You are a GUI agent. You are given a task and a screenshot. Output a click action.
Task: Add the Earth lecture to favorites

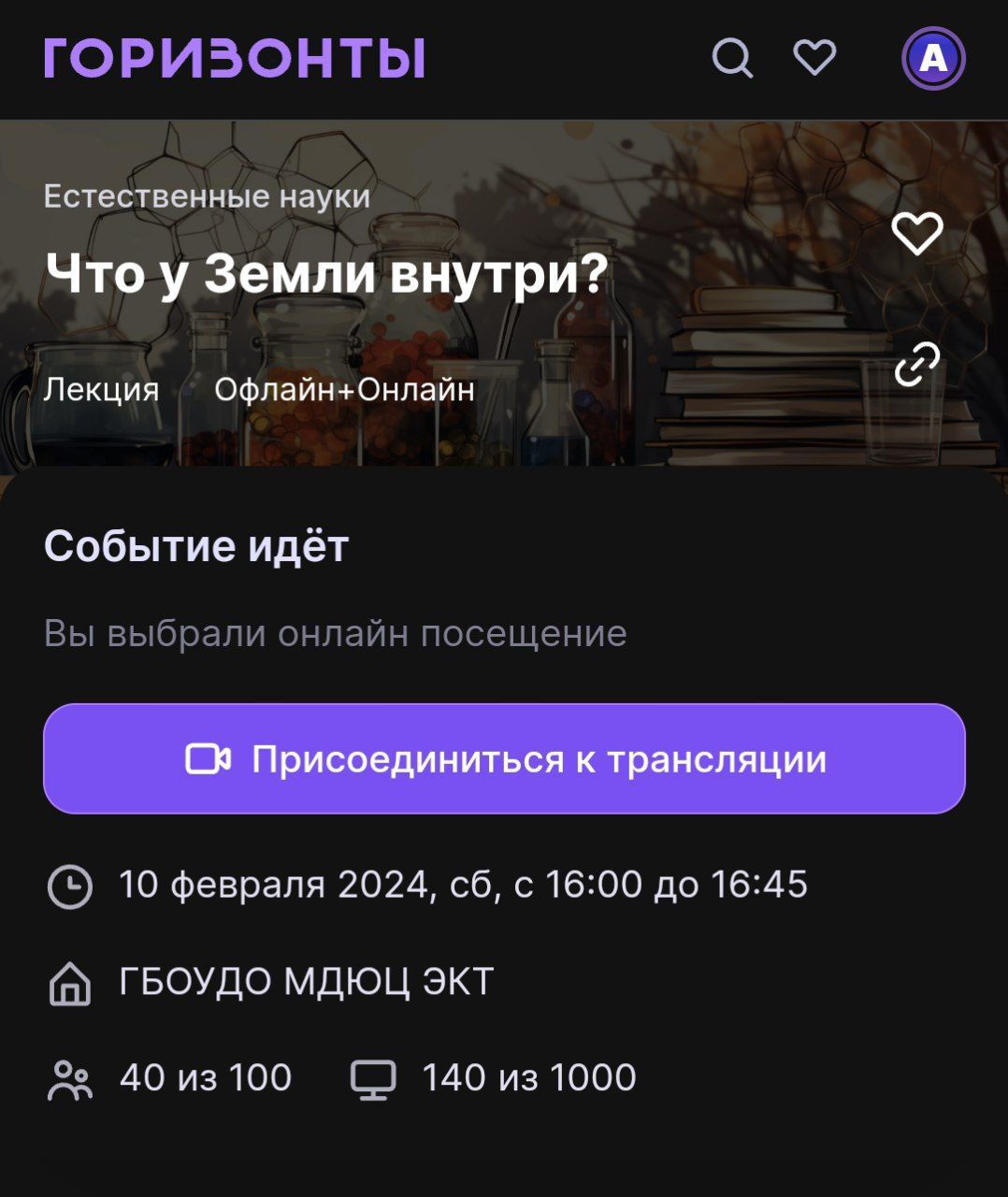click(916, 233)
